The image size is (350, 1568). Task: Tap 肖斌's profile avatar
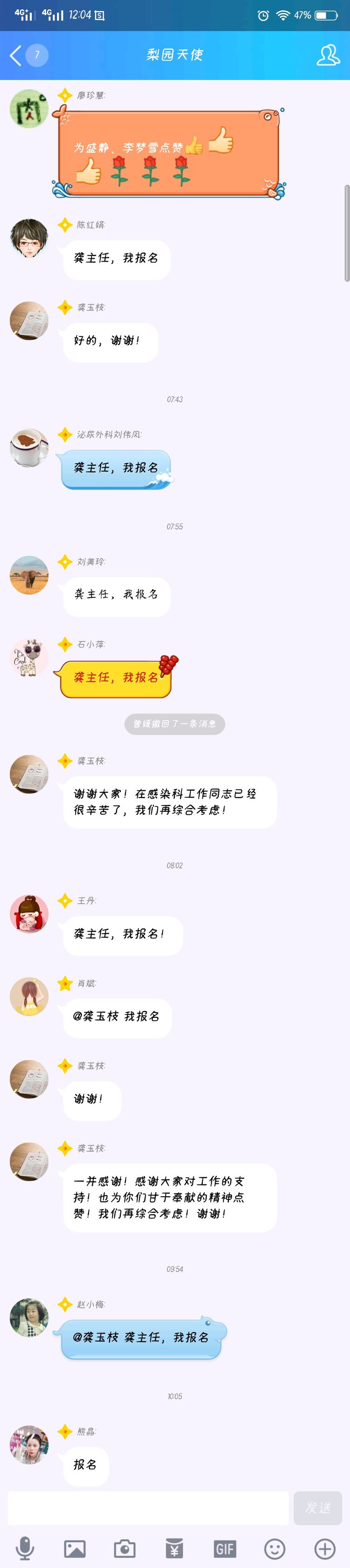pyautogui.click(x=28, y=997)
